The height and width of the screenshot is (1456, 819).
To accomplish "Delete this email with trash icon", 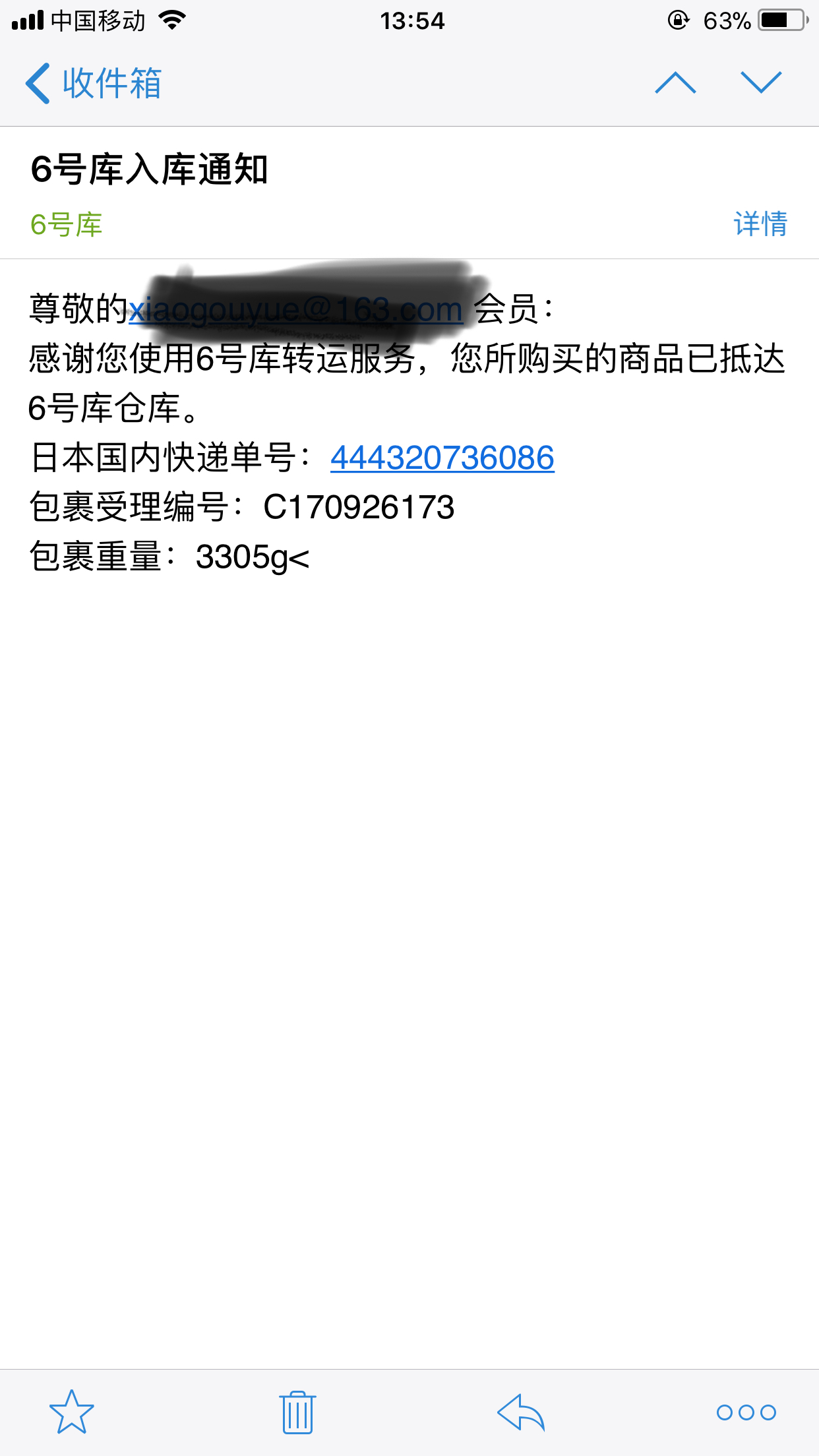I will [297, 1412].
